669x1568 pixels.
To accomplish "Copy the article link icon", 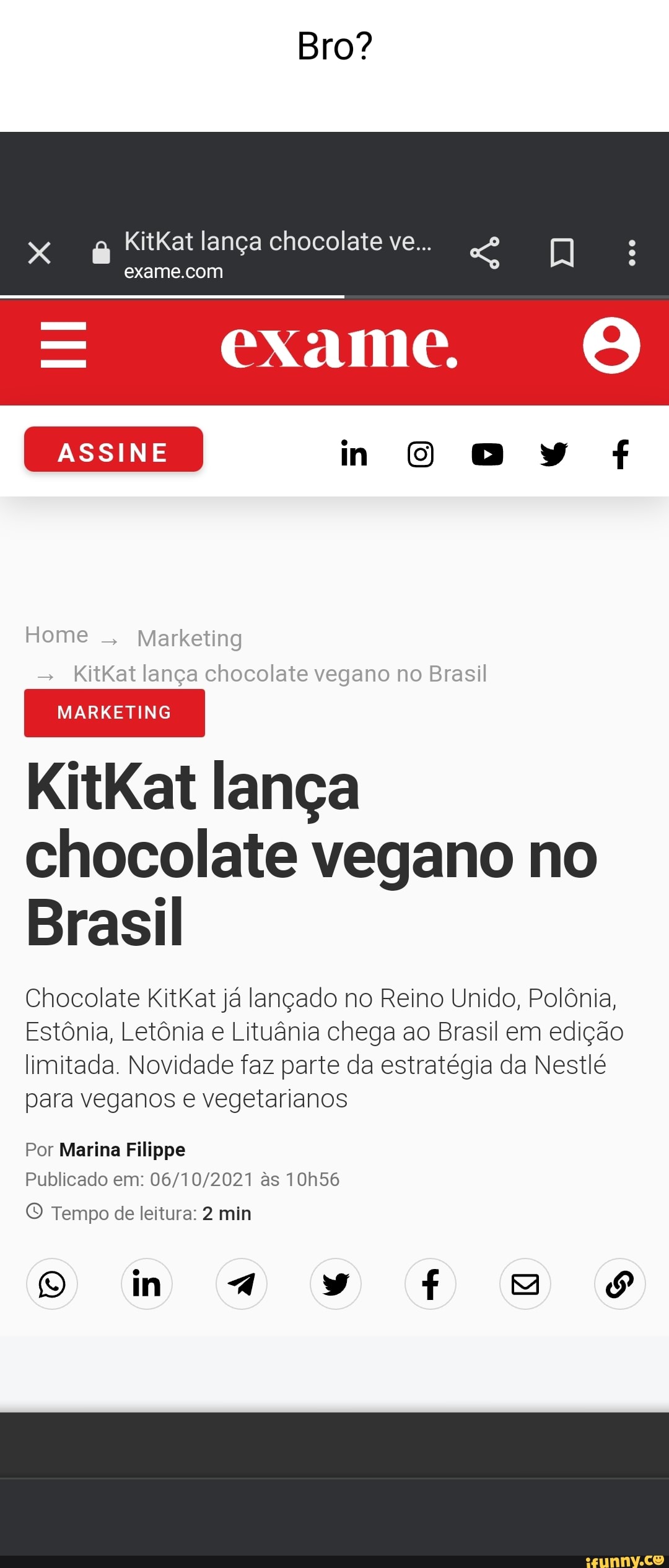I will tap(619, 1284).
